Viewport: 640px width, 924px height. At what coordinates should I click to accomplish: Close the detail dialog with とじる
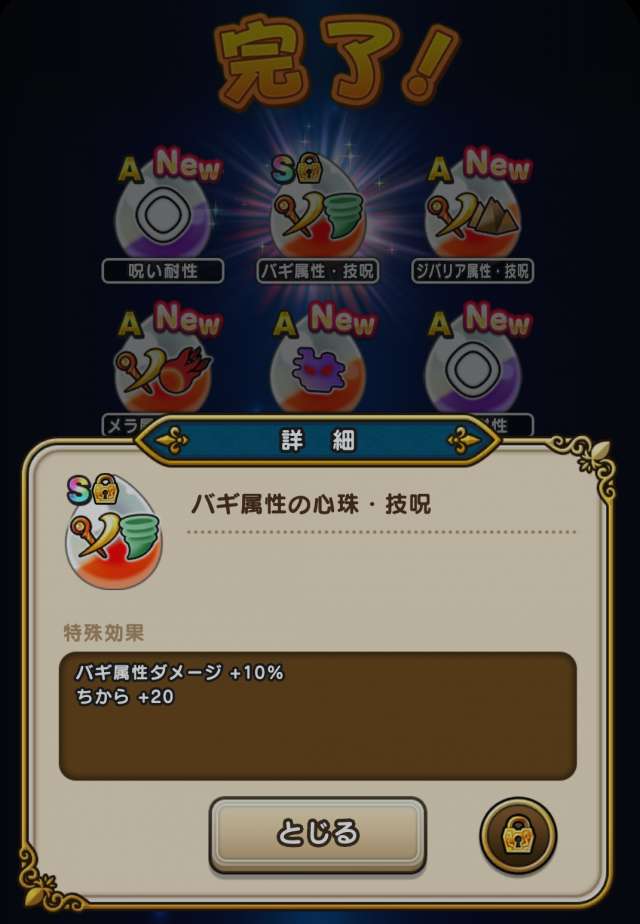pos(317,834)
